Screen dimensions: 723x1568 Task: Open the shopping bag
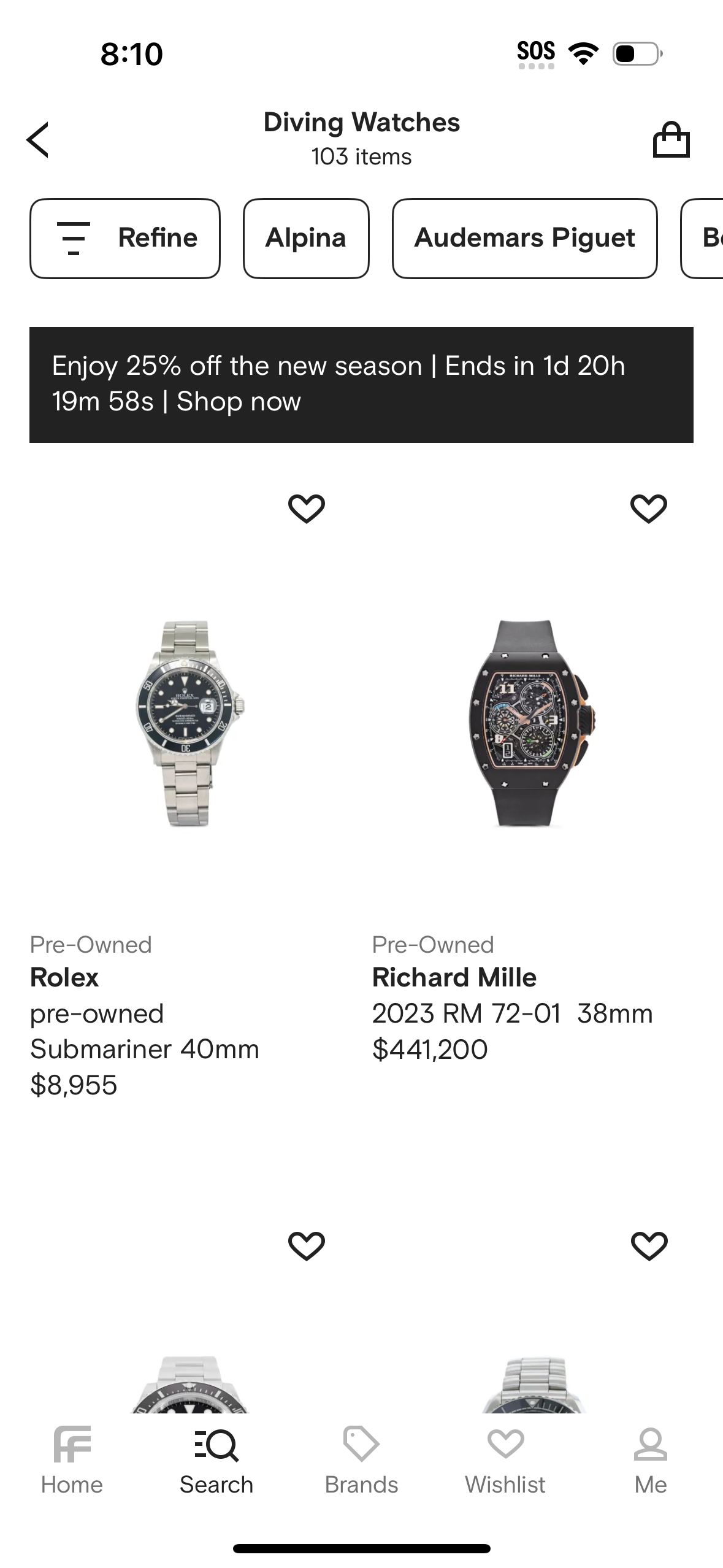(672, 139)
